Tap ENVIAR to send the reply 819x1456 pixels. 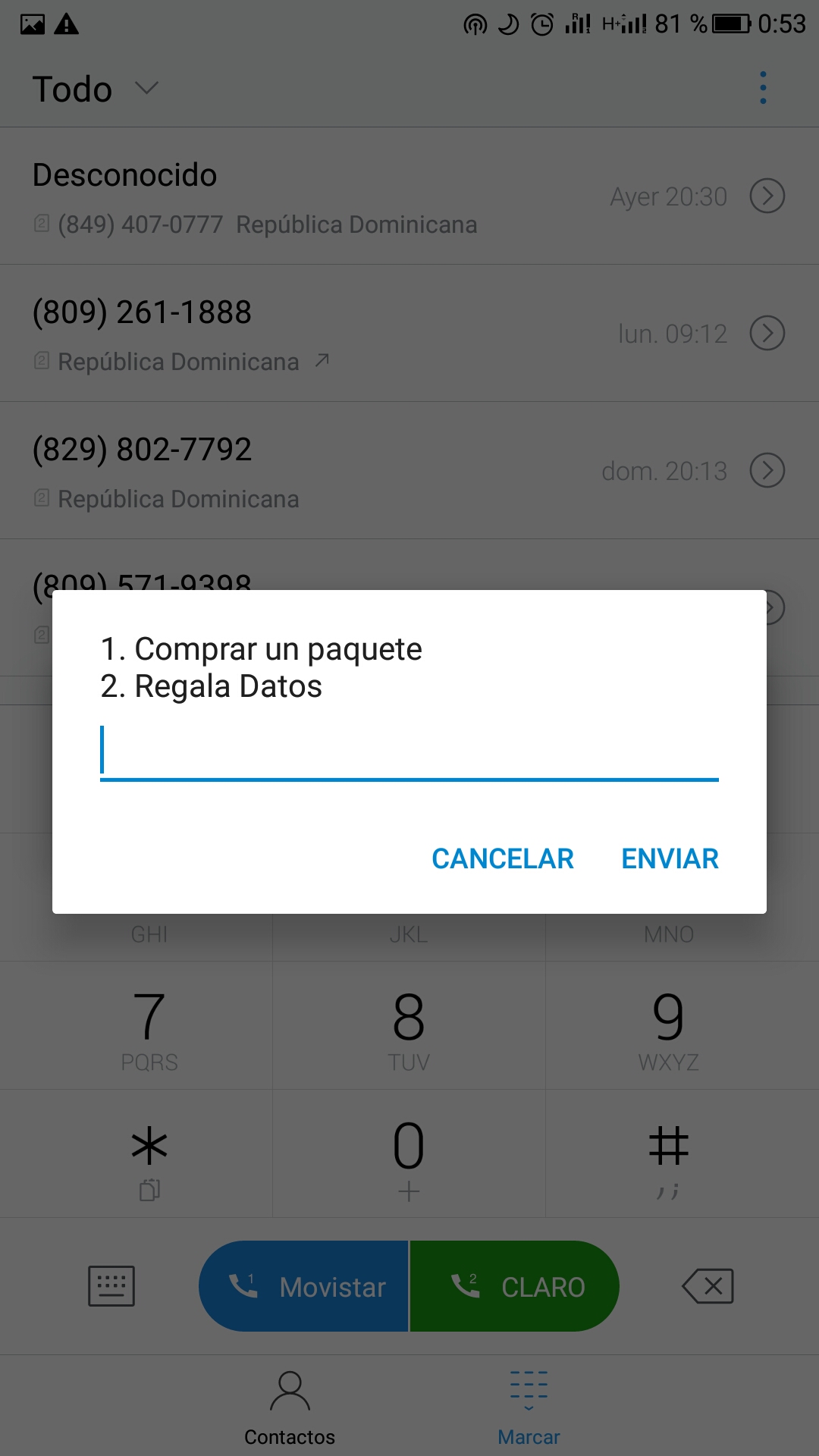click(670, 858)
